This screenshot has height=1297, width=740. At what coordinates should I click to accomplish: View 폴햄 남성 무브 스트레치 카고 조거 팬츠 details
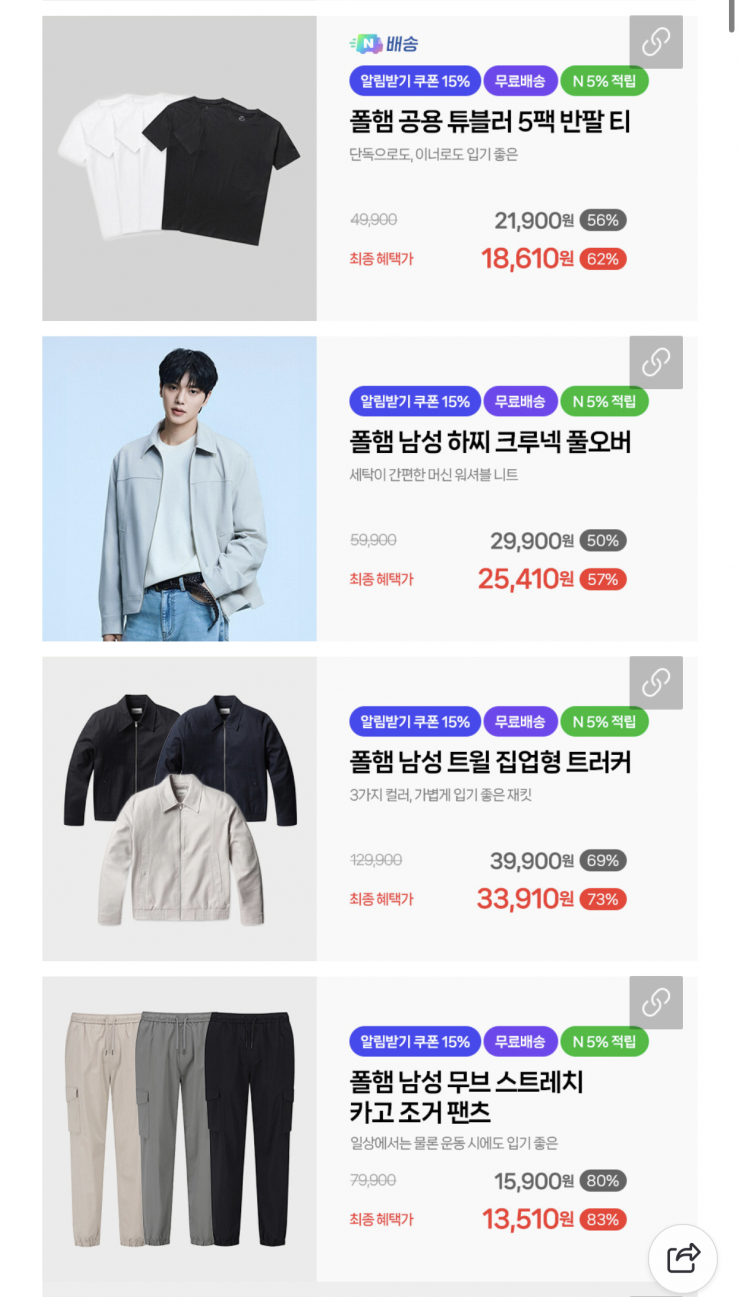click(466, 1097)
